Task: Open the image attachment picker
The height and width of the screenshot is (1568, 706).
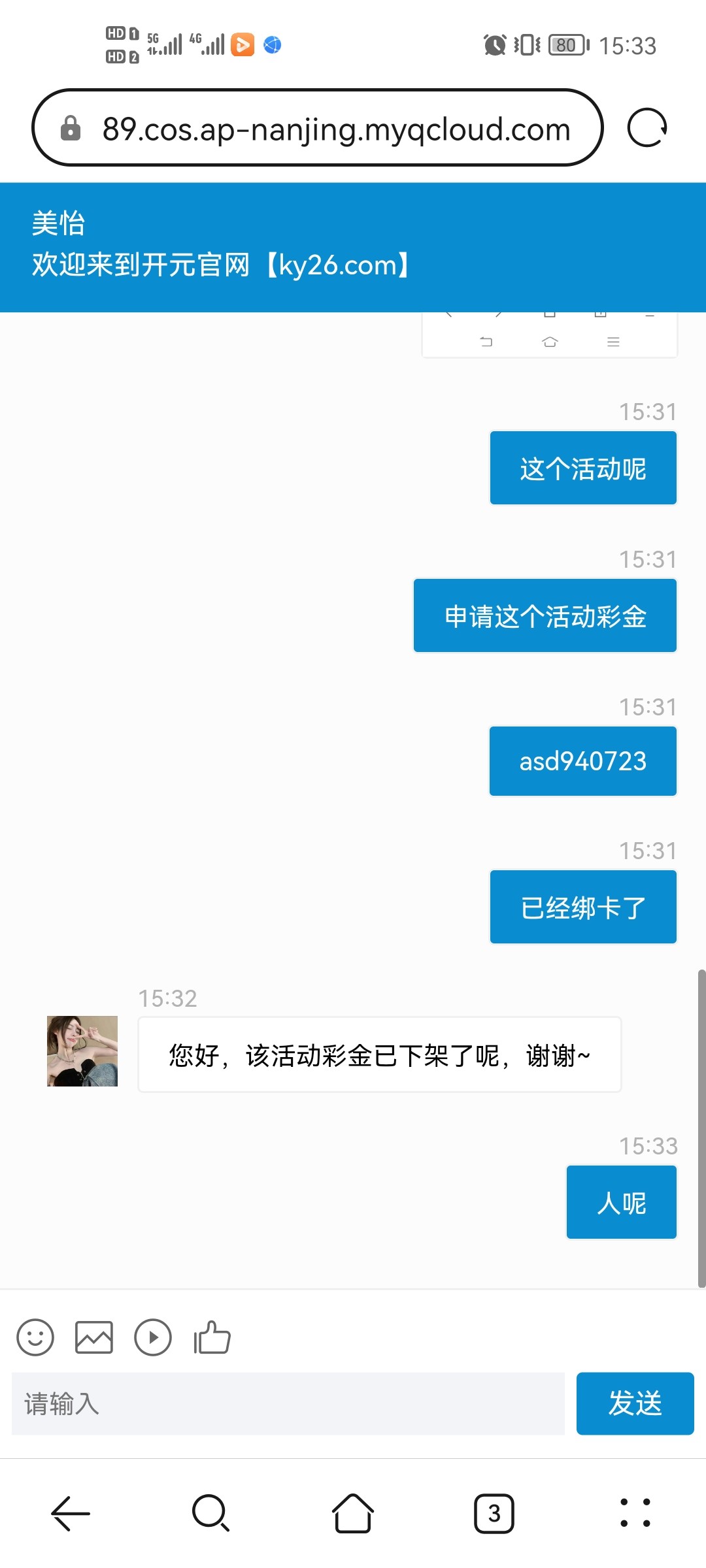Action: [94, 1337]
